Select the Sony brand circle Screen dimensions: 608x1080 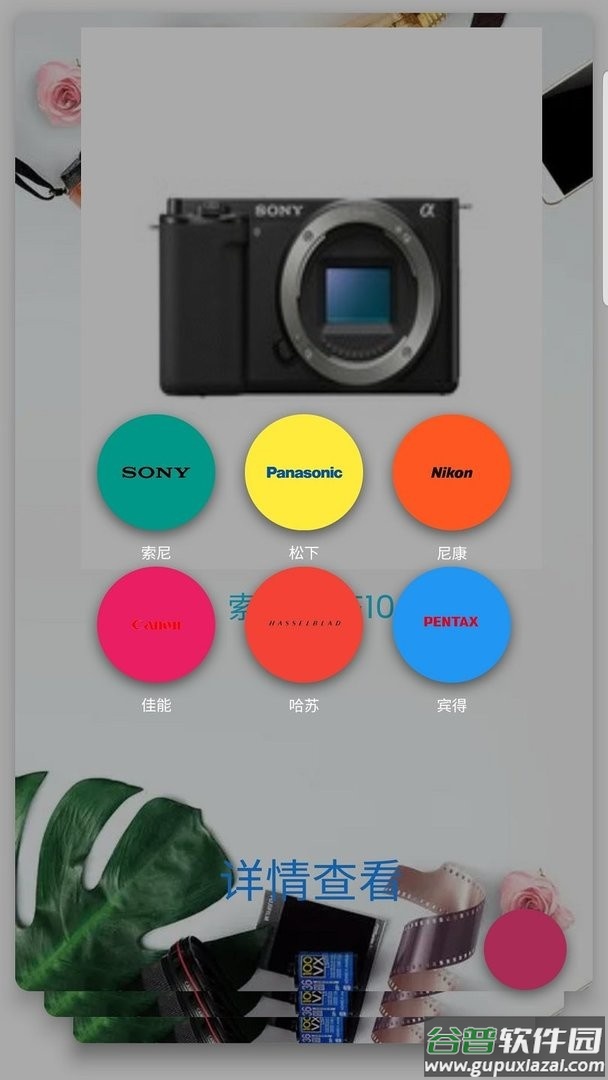coord(156,472)
